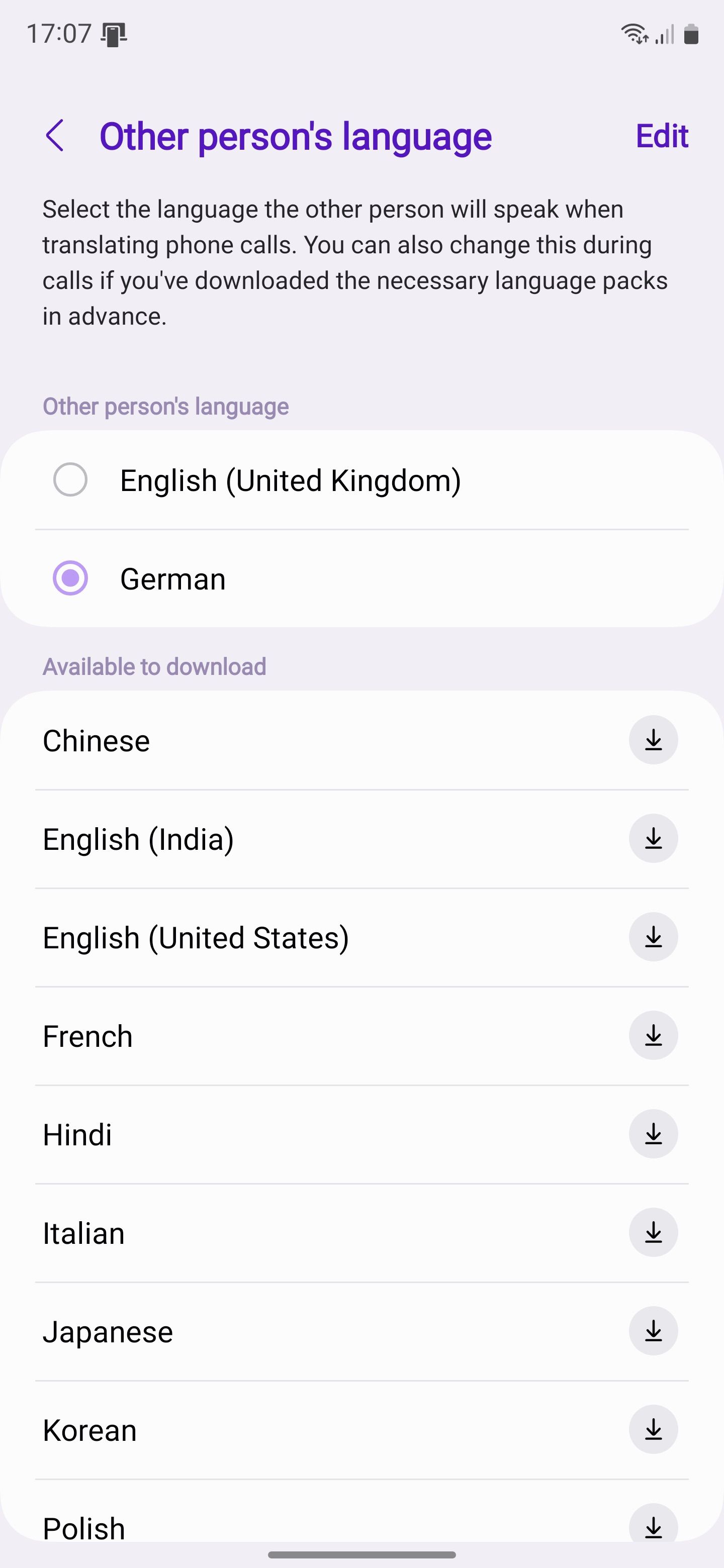Viewport: 724px width, 1568px height.
Task: Tap the Other person's language section header
Action: pyautogui.click(x=165, y=406)
